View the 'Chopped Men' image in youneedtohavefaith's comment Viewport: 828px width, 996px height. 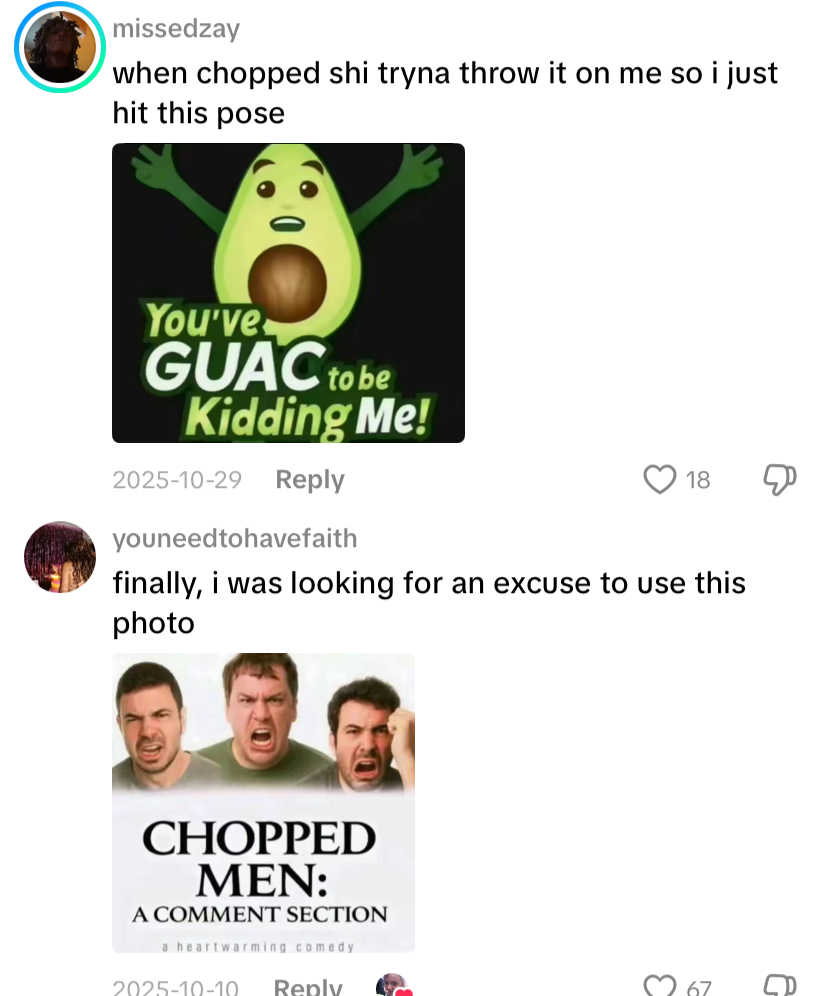click(263, 802)
